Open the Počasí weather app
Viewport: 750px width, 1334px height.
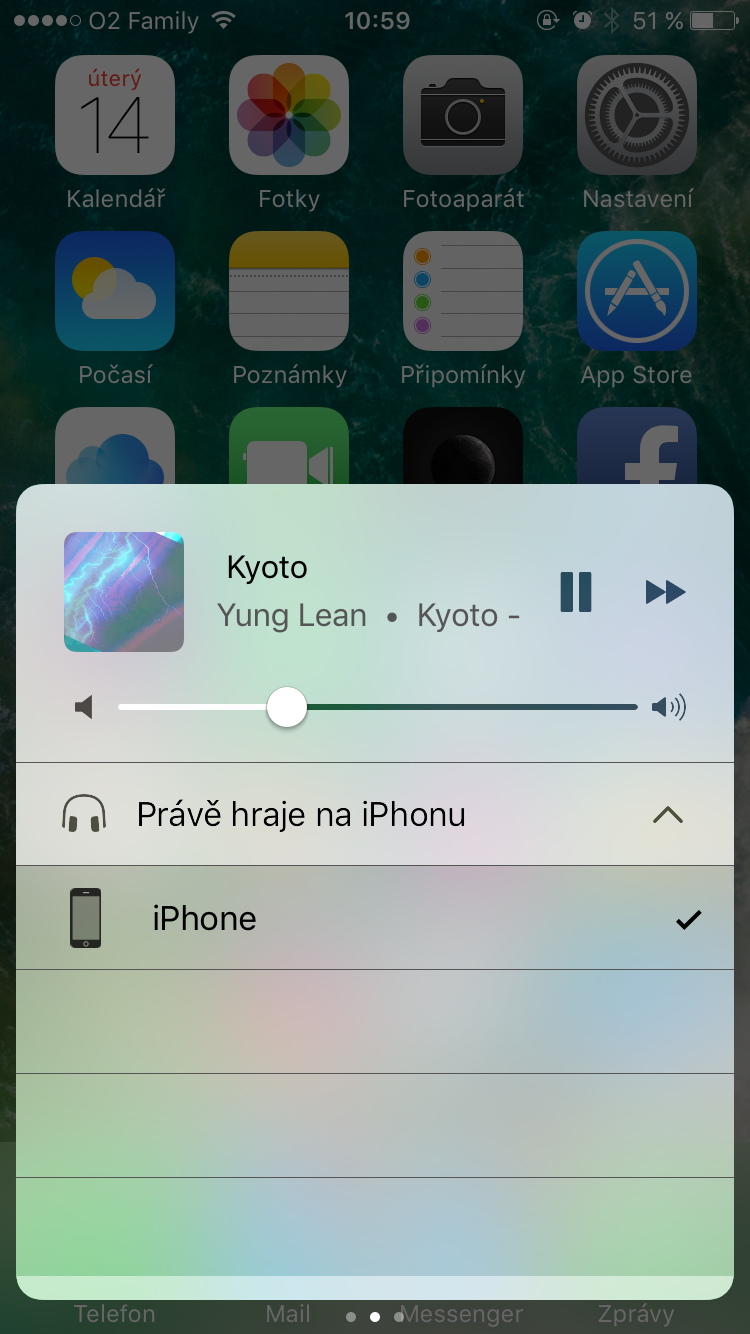click(114, 291)
